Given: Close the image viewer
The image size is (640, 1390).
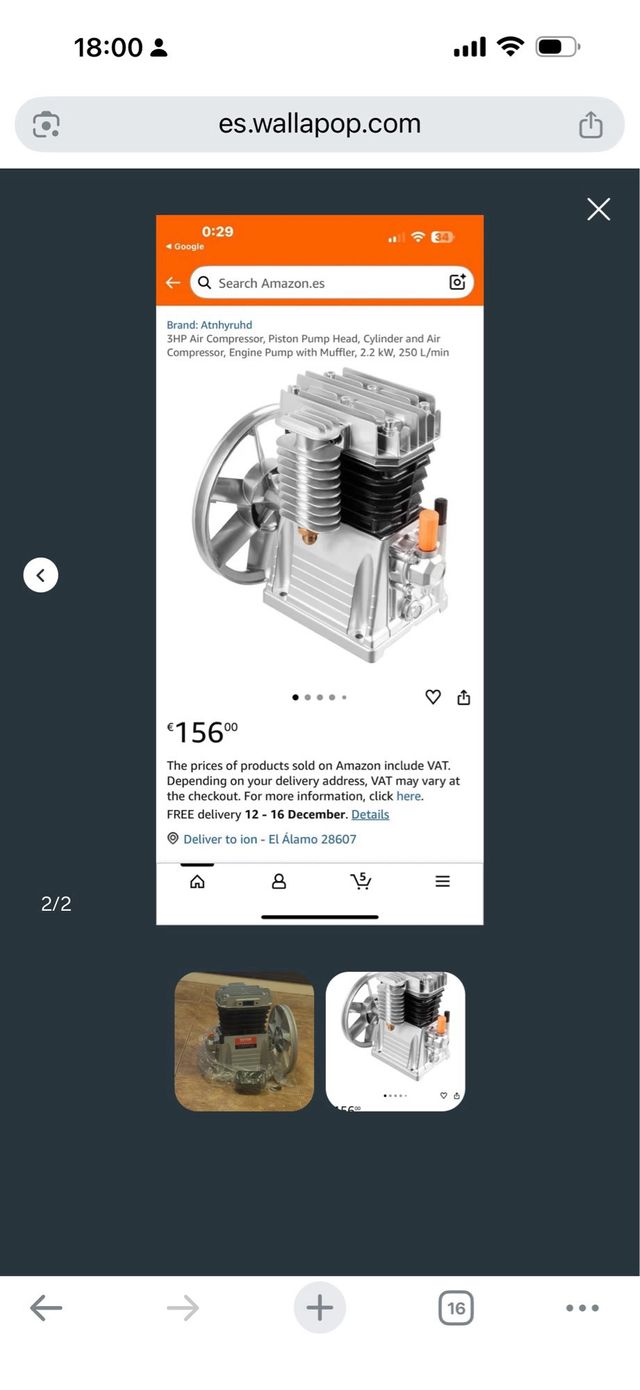Looking at the screenshot, I should pyautogui.click(x=598, y=209).
